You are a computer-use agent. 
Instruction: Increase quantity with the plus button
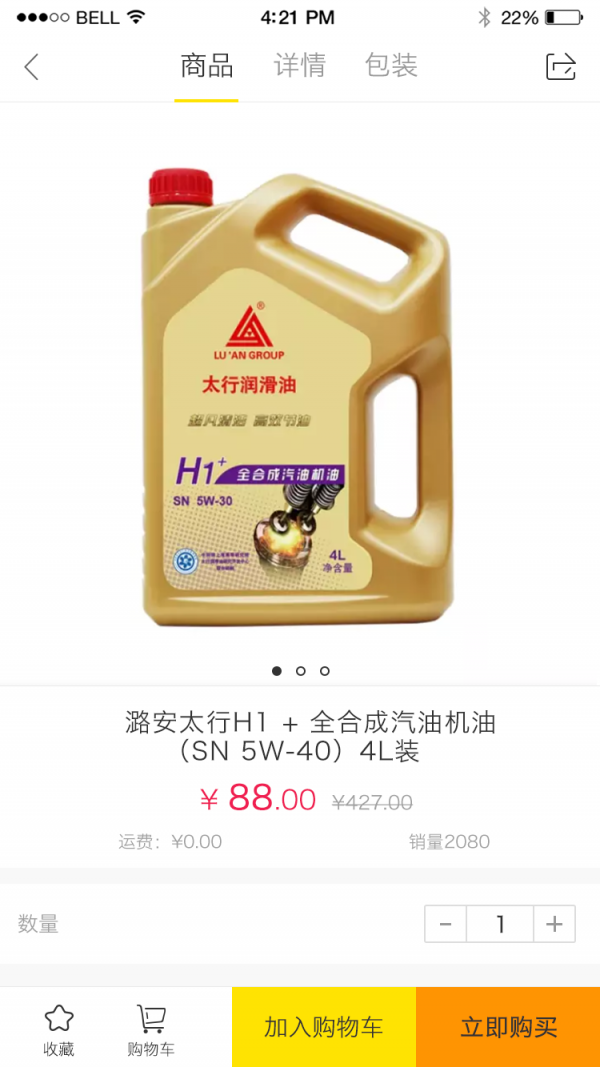click(554, 924)
